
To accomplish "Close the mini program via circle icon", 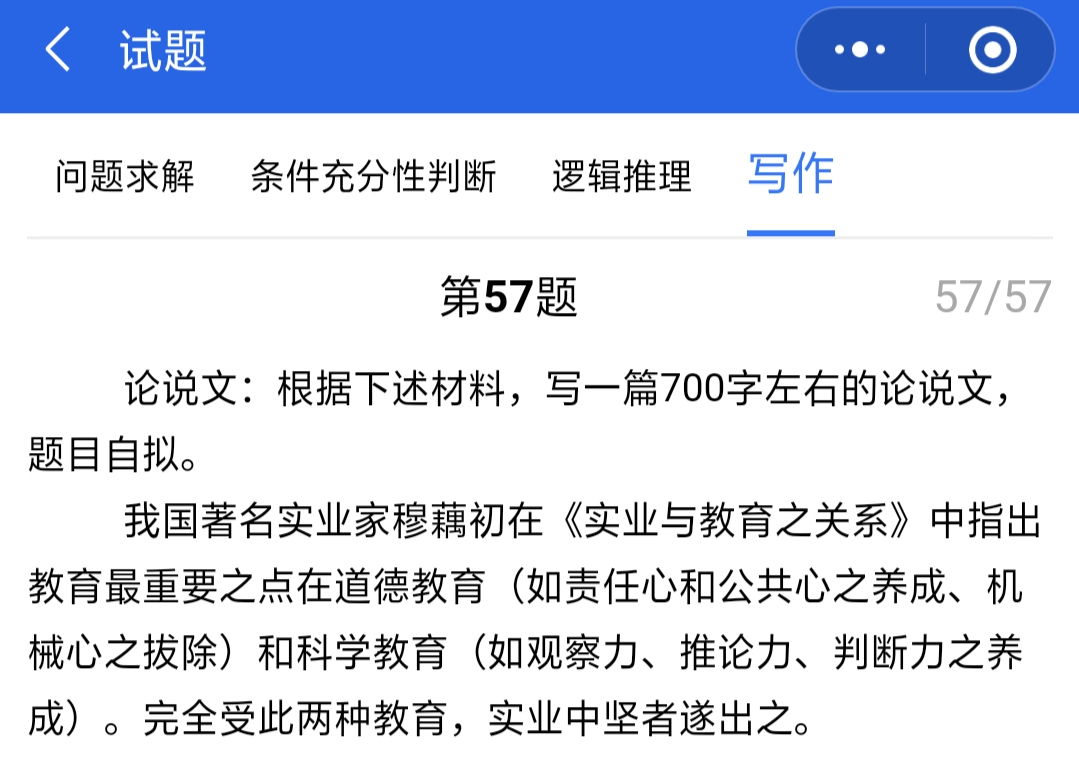I will (992, 50).
